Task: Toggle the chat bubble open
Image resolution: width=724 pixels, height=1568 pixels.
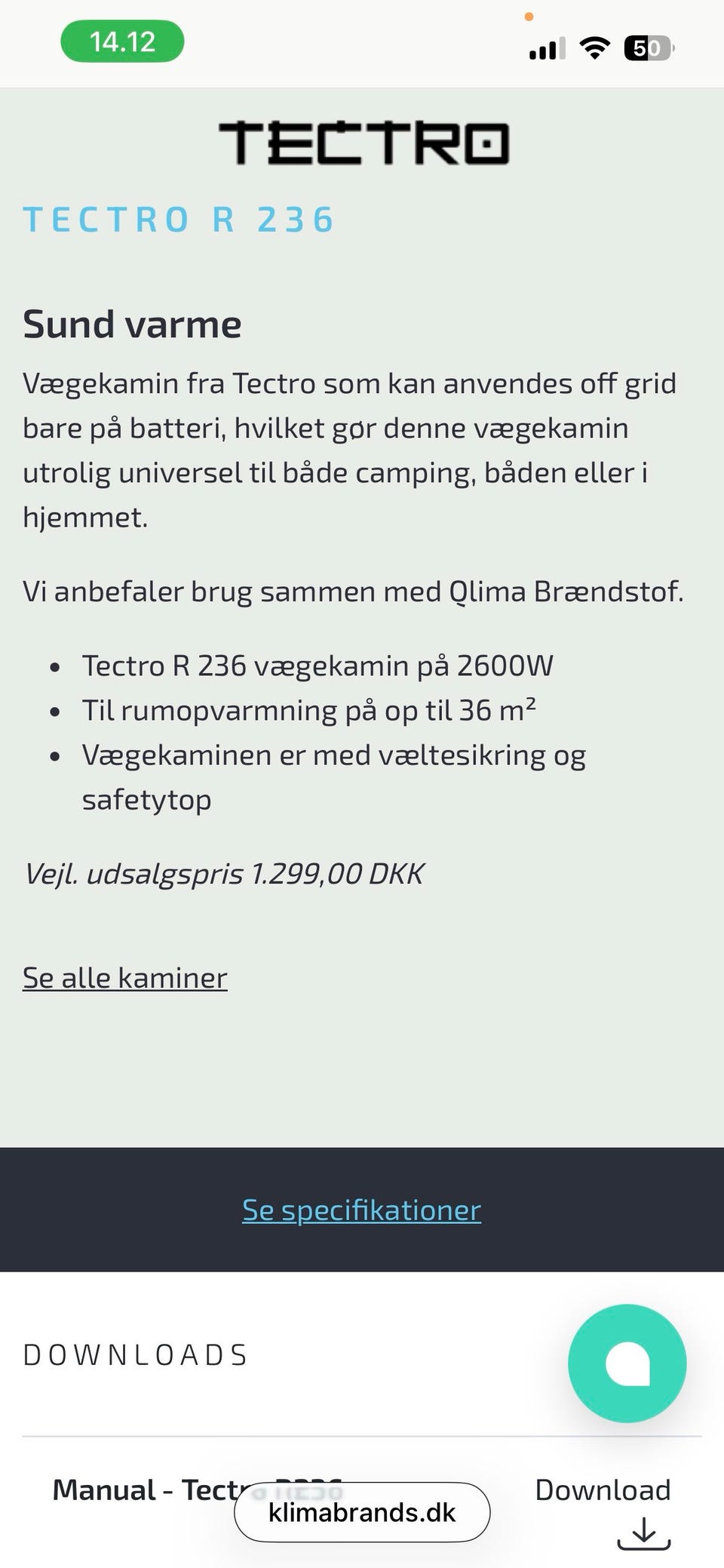Action: pos(628,1362)
